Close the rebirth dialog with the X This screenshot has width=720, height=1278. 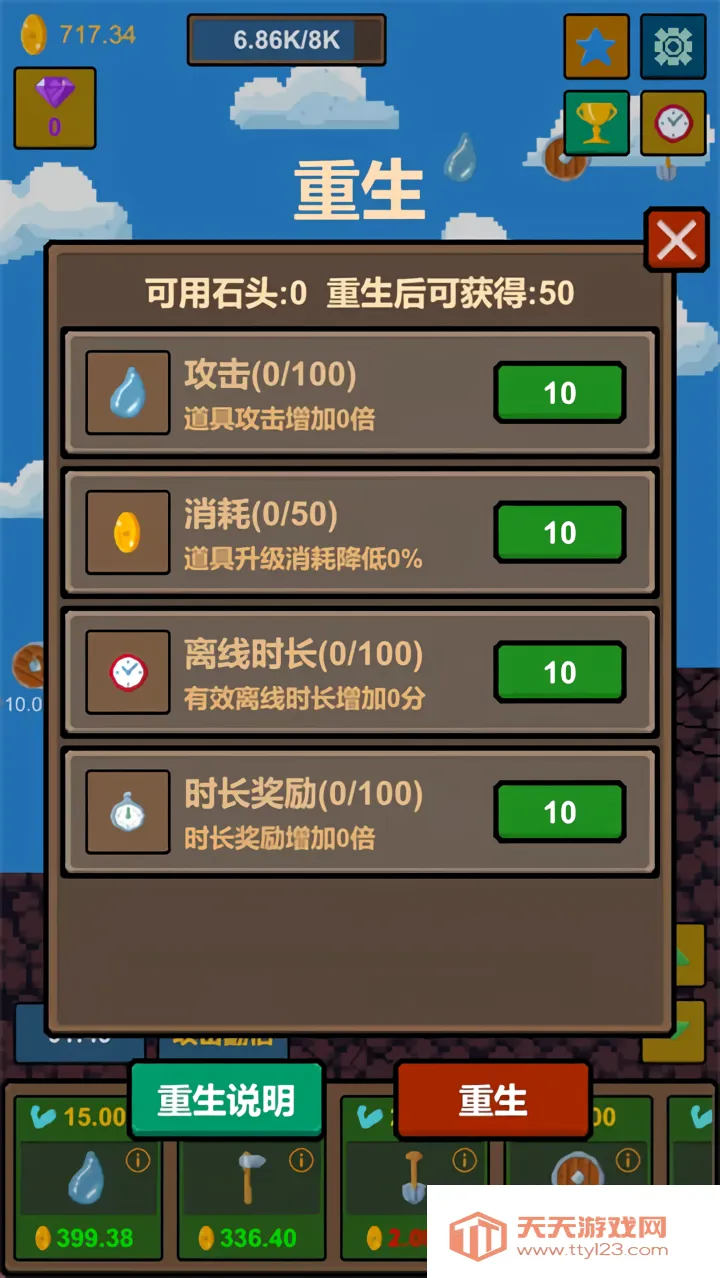(676, 240)
